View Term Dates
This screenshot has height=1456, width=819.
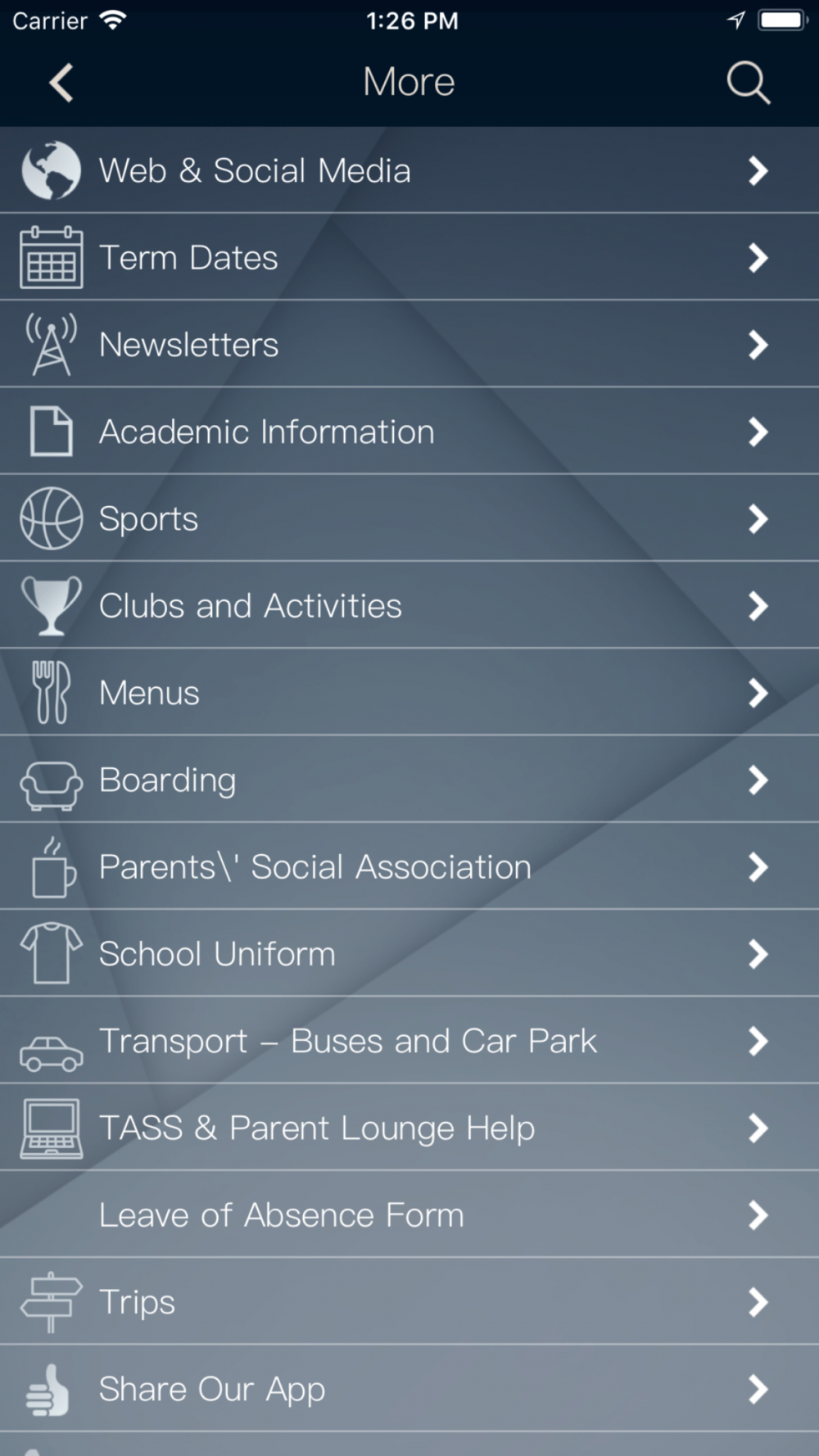[409, 257]
